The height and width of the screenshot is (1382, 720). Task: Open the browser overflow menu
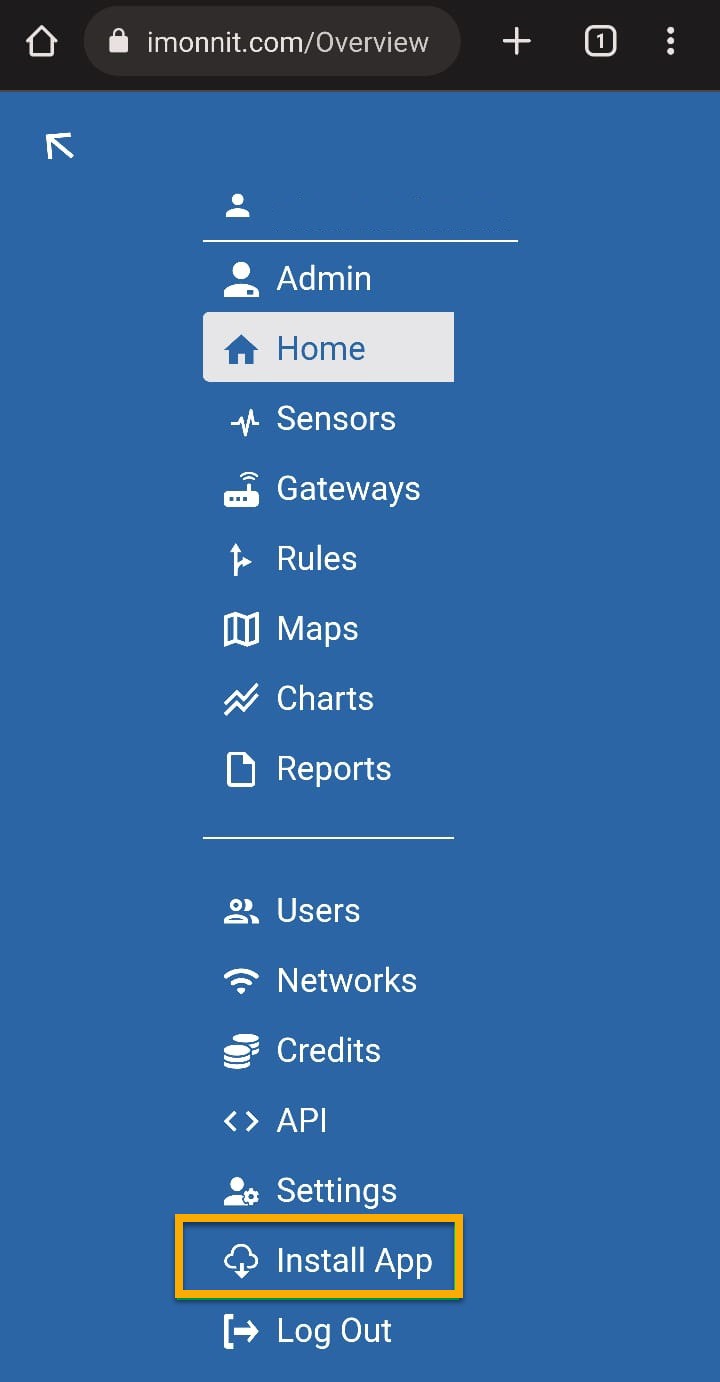click(670, 42)
